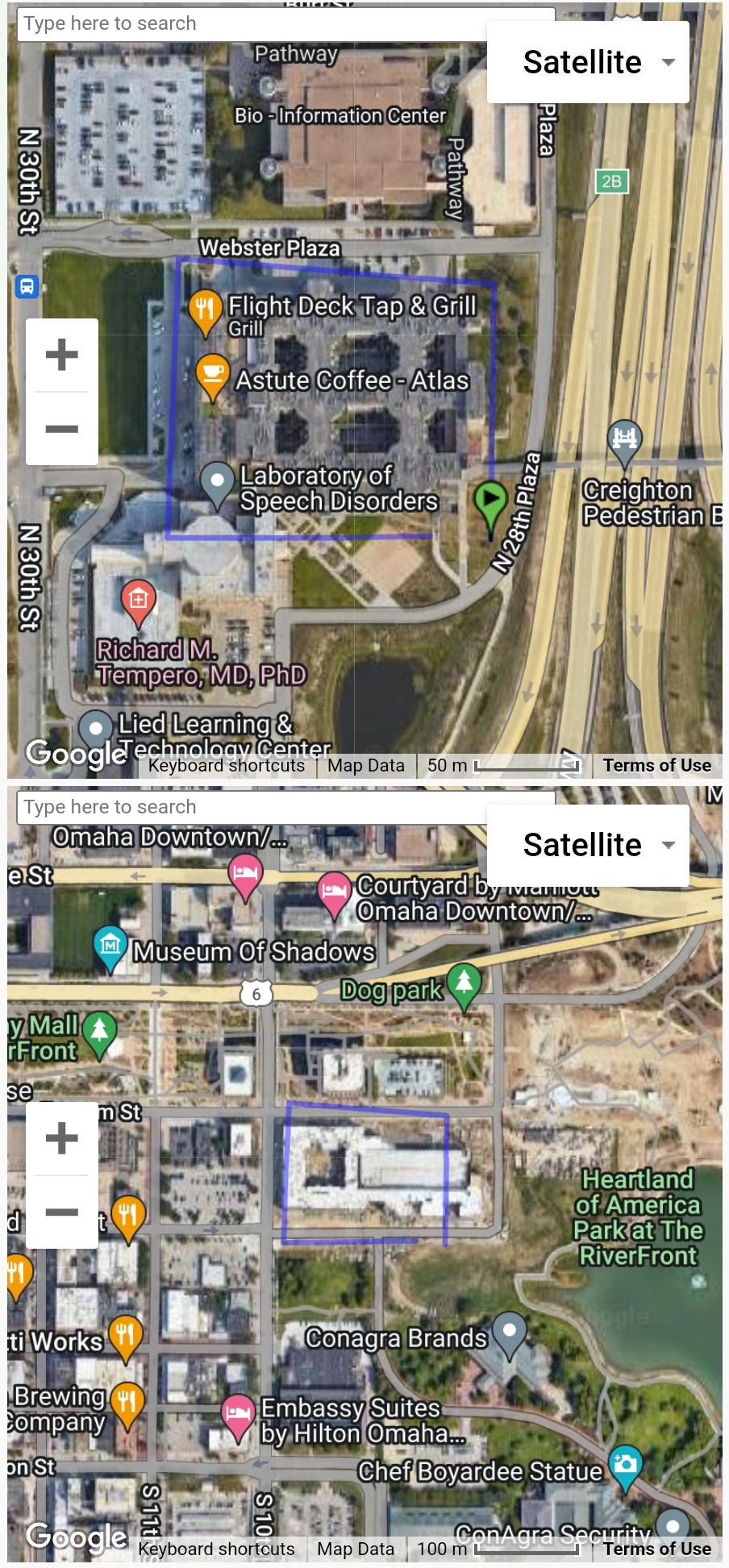Open Terms of Use on the top map

click(x=656, y=765)
